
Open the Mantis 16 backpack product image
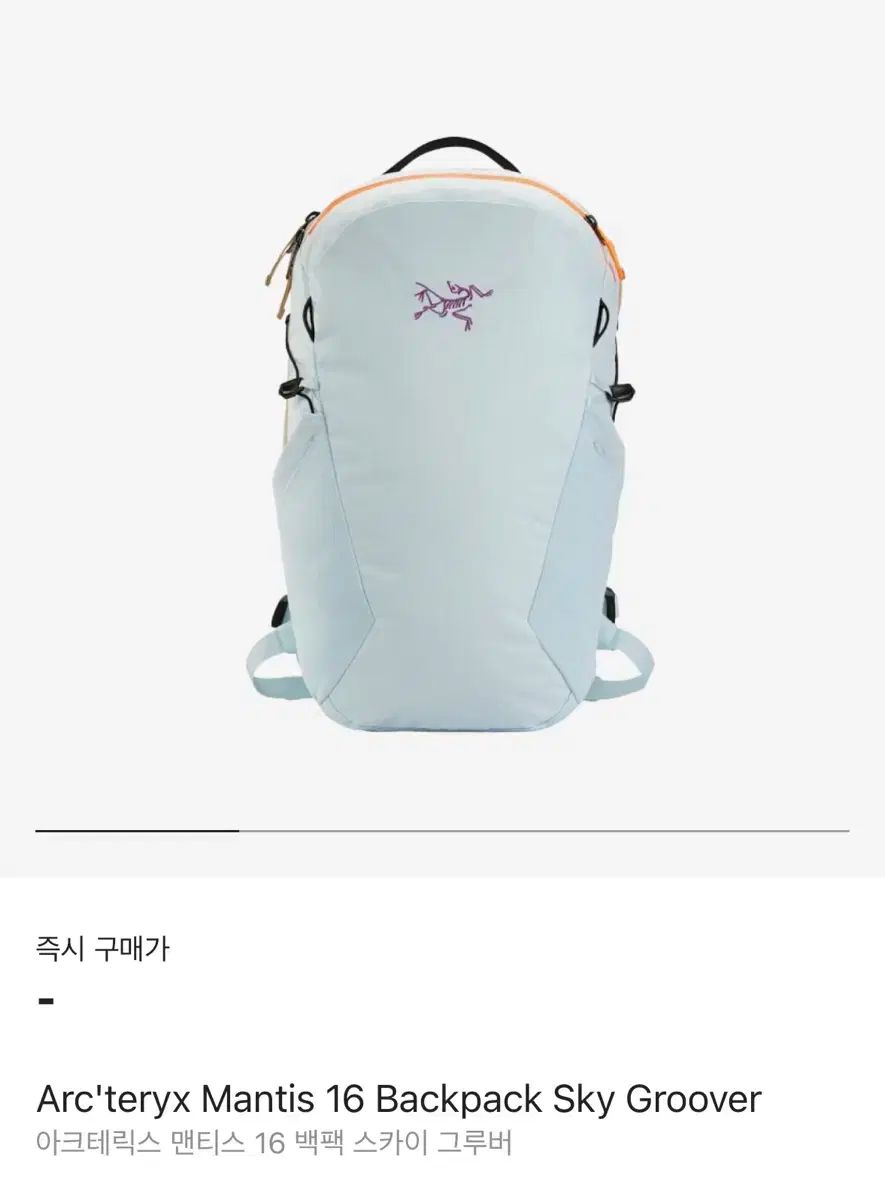pyautogui.click(x=442, y=440)
